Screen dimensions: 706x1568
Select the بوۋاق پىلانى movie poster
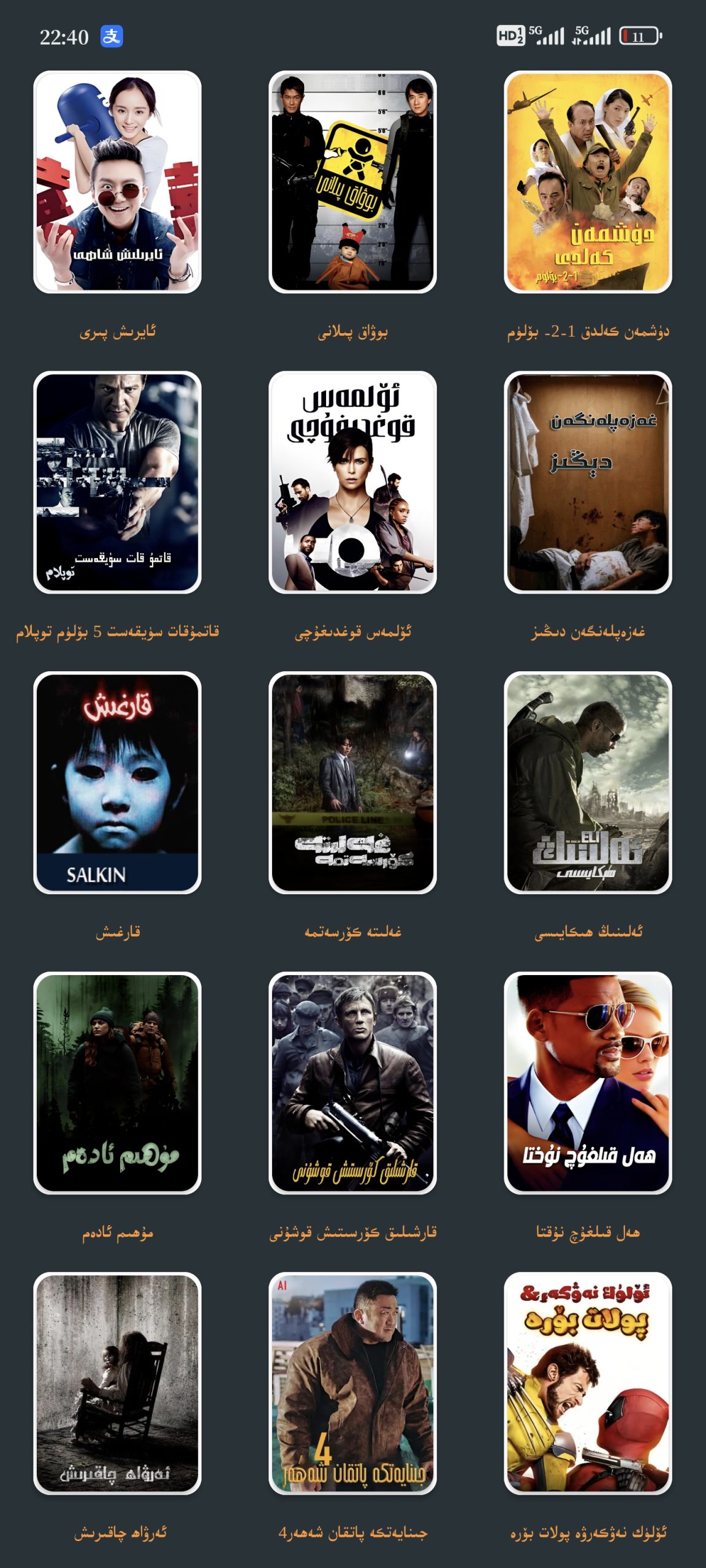[x=352, y=182]
